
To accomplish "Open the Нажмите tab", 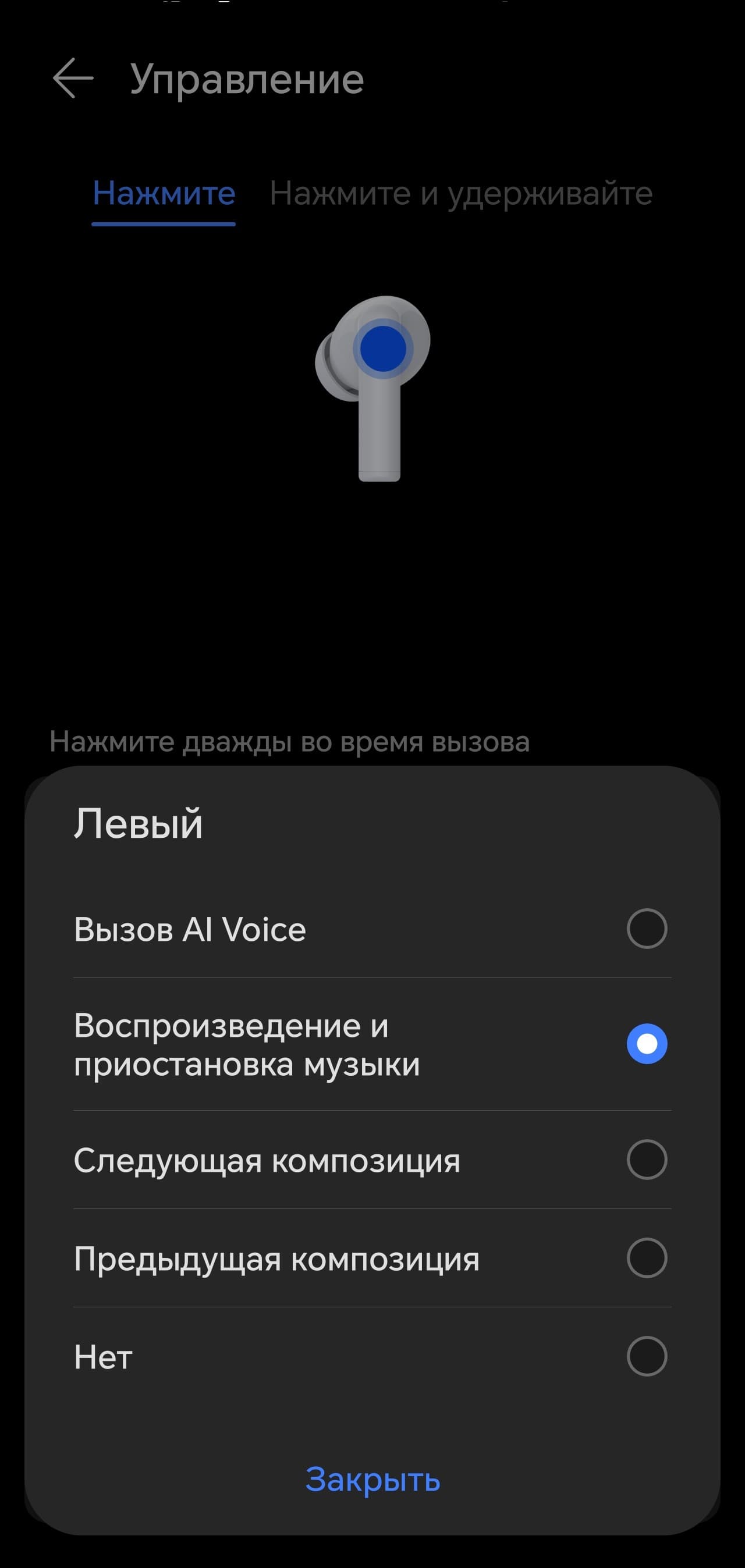I will tap(164, 194).
